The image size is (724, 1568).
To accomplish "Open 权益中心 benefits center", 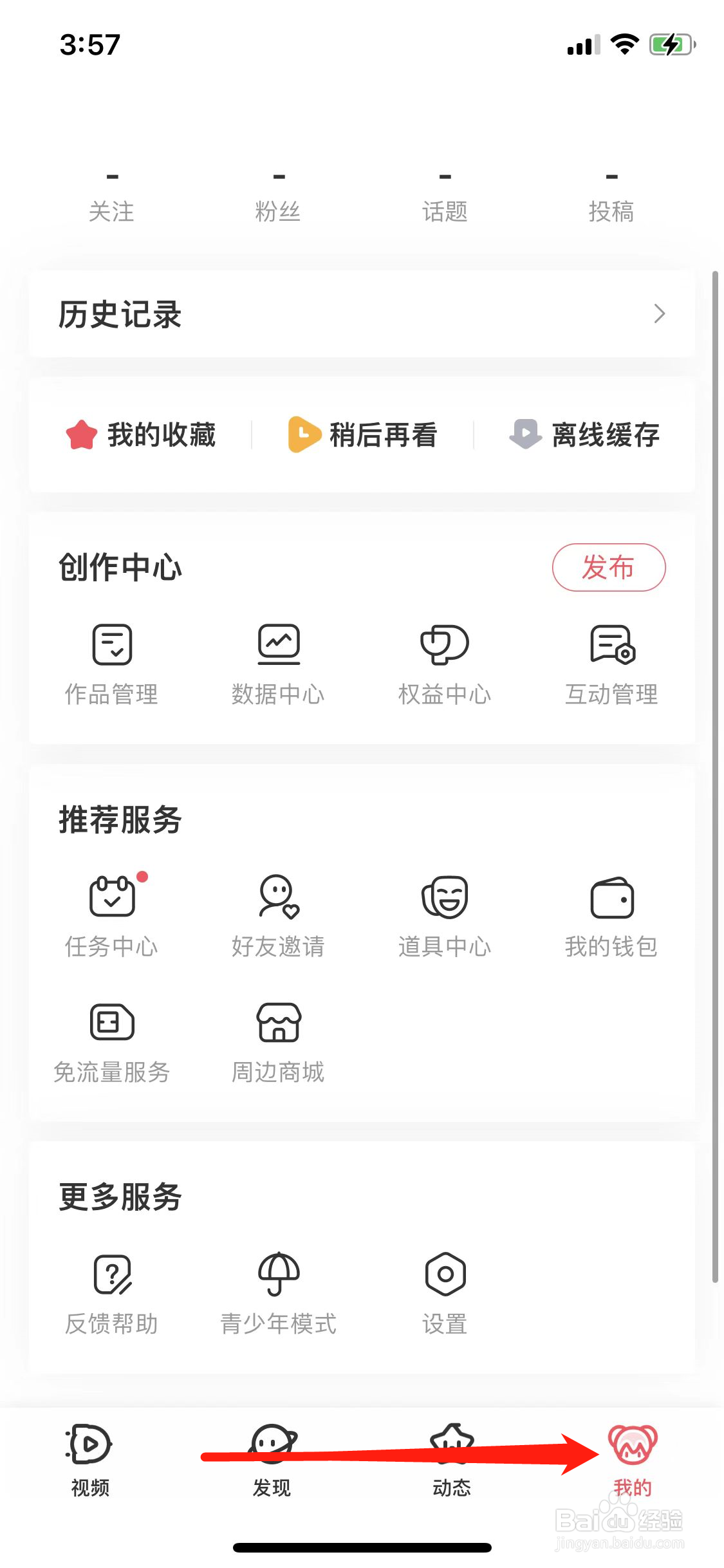I will (x=445, y=663).
